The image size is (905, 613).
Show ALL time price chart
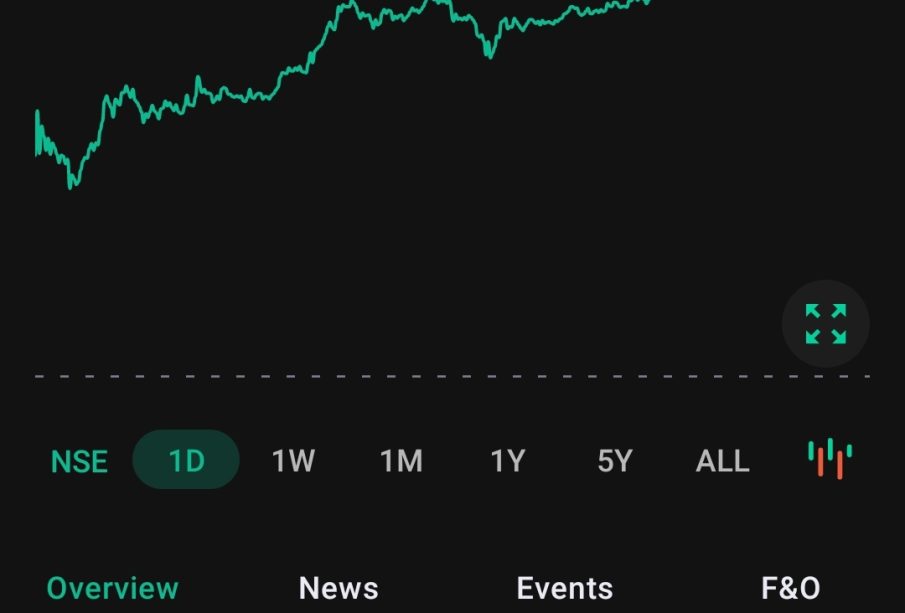[x=722, y=461]
